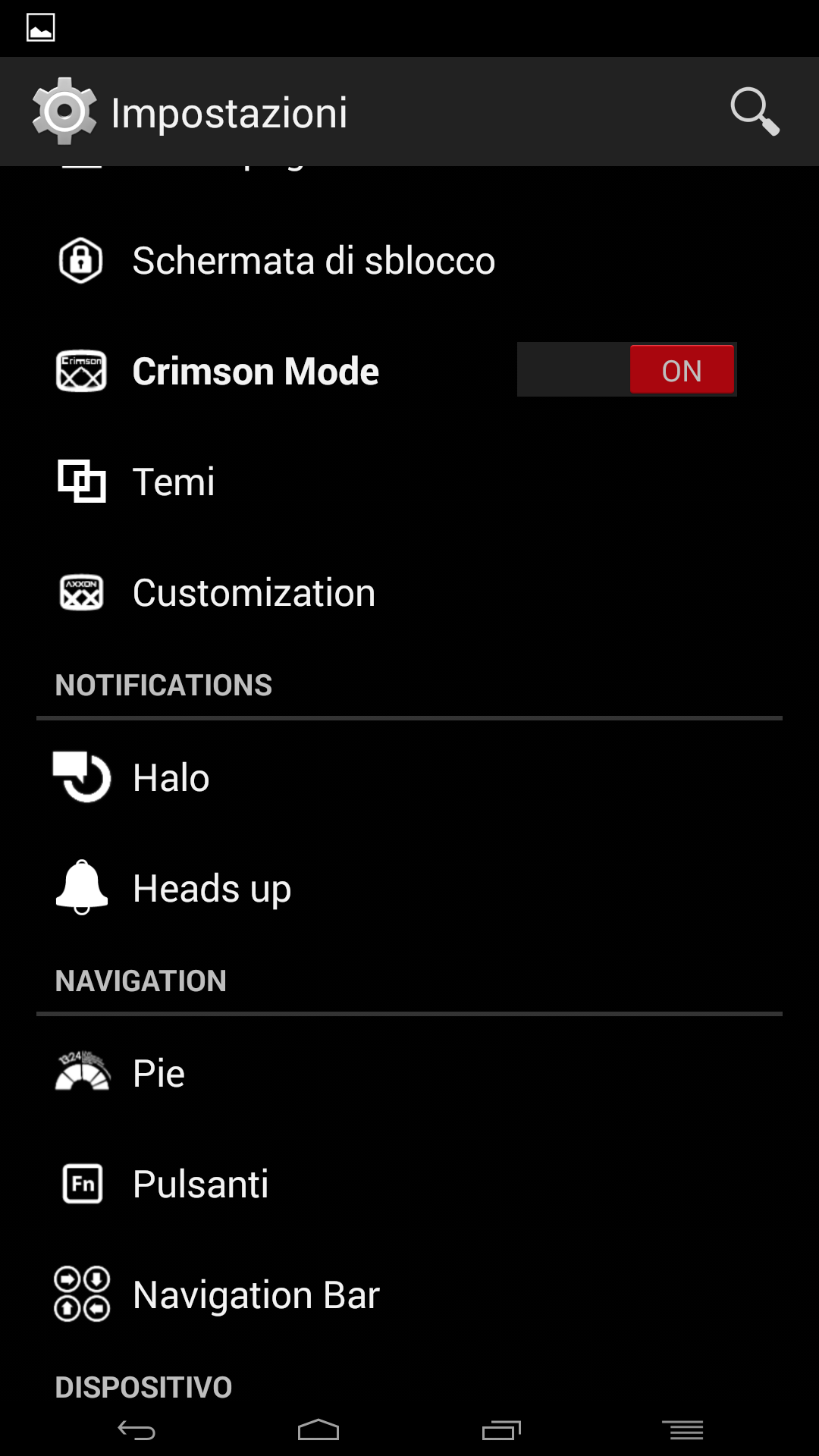The width and height of the screenshot is (819, 1456).
Task: Open Customization settings
Action: [409, 592]
